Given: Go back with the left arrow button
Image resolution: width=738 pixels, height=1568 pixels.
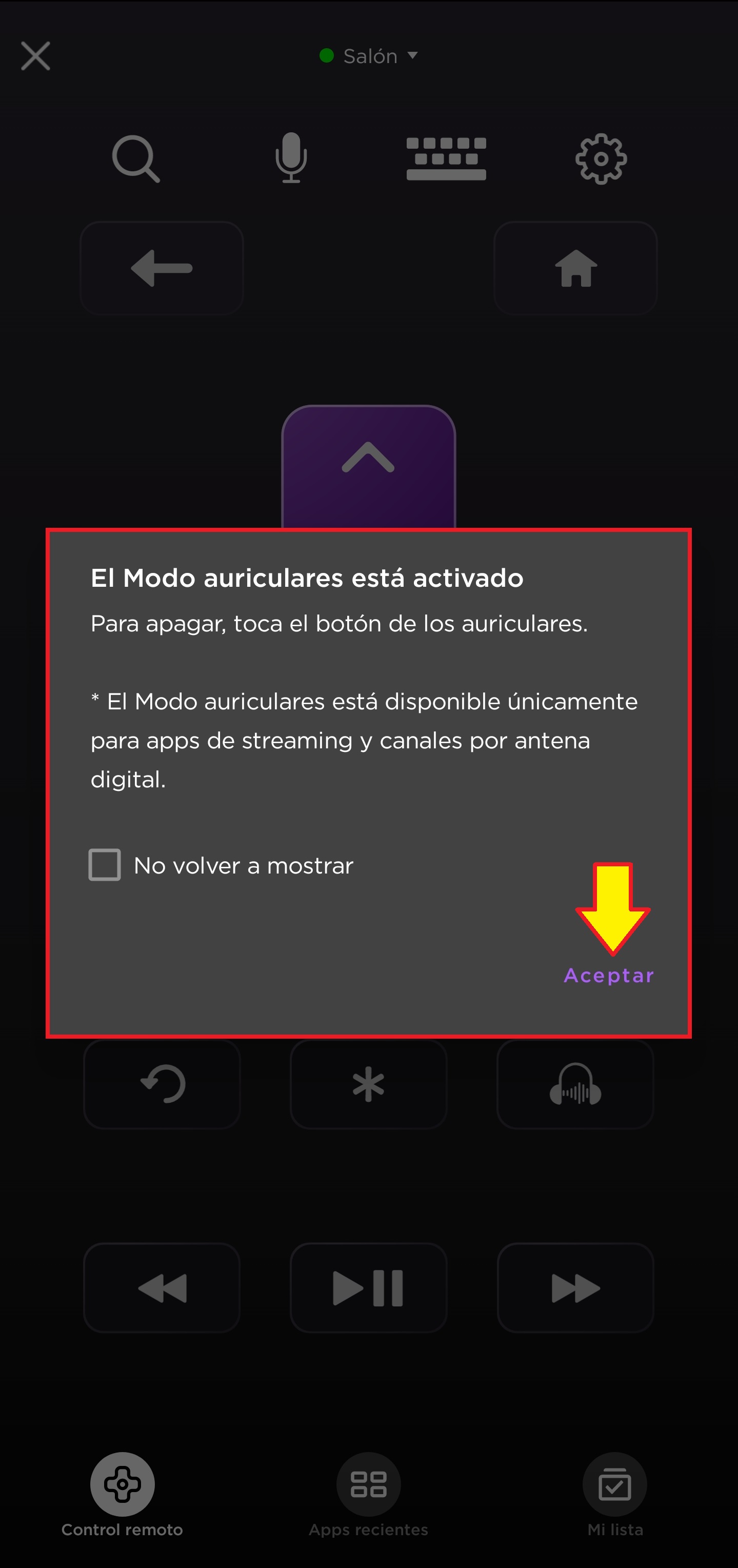Looking at the screenshot, I should 161,268.
